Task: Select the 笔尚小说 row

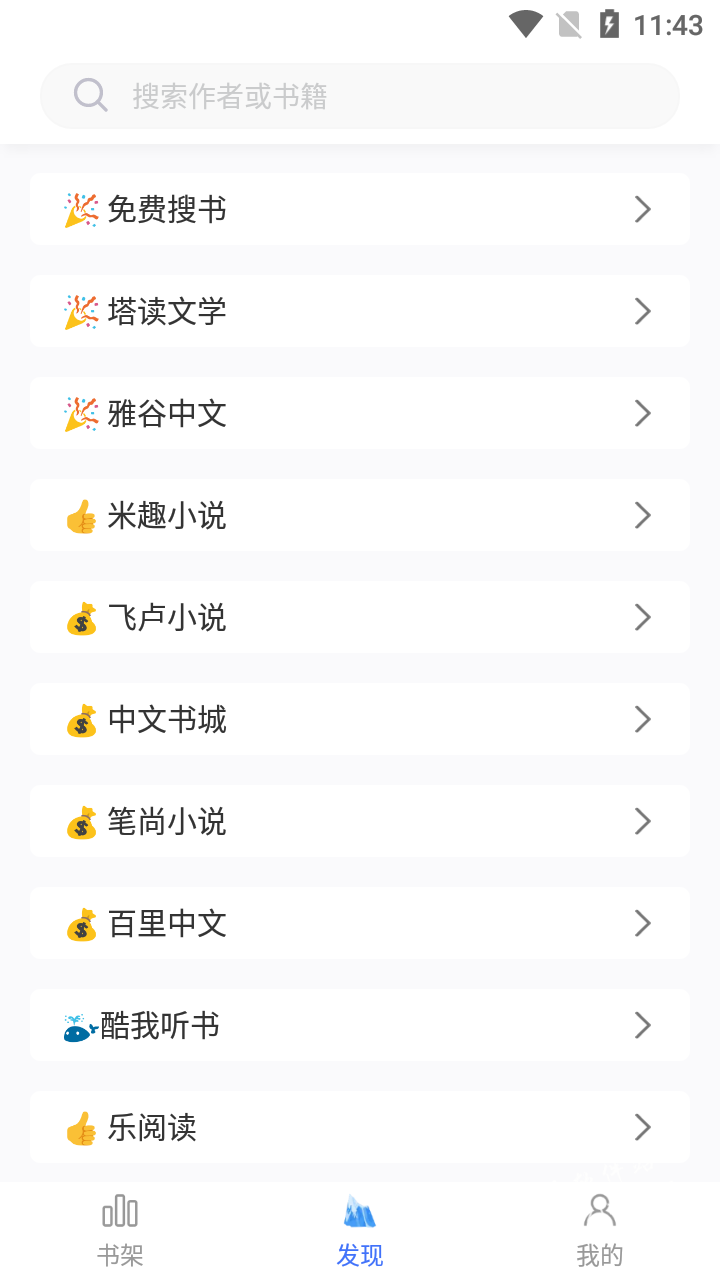Action: (360, 821)
